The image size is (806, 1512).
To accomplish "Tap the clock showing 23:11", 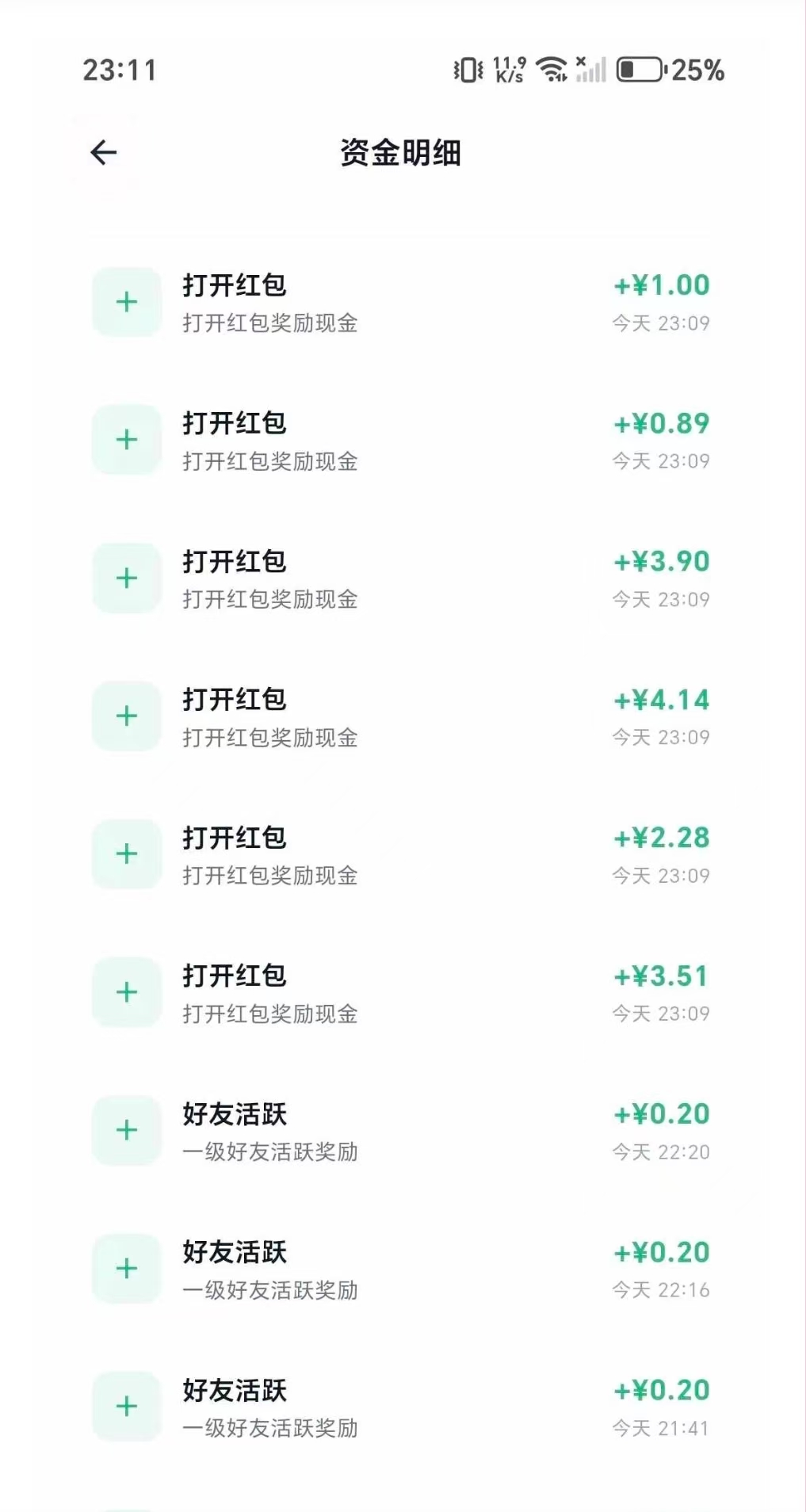I will pos(120,70).
